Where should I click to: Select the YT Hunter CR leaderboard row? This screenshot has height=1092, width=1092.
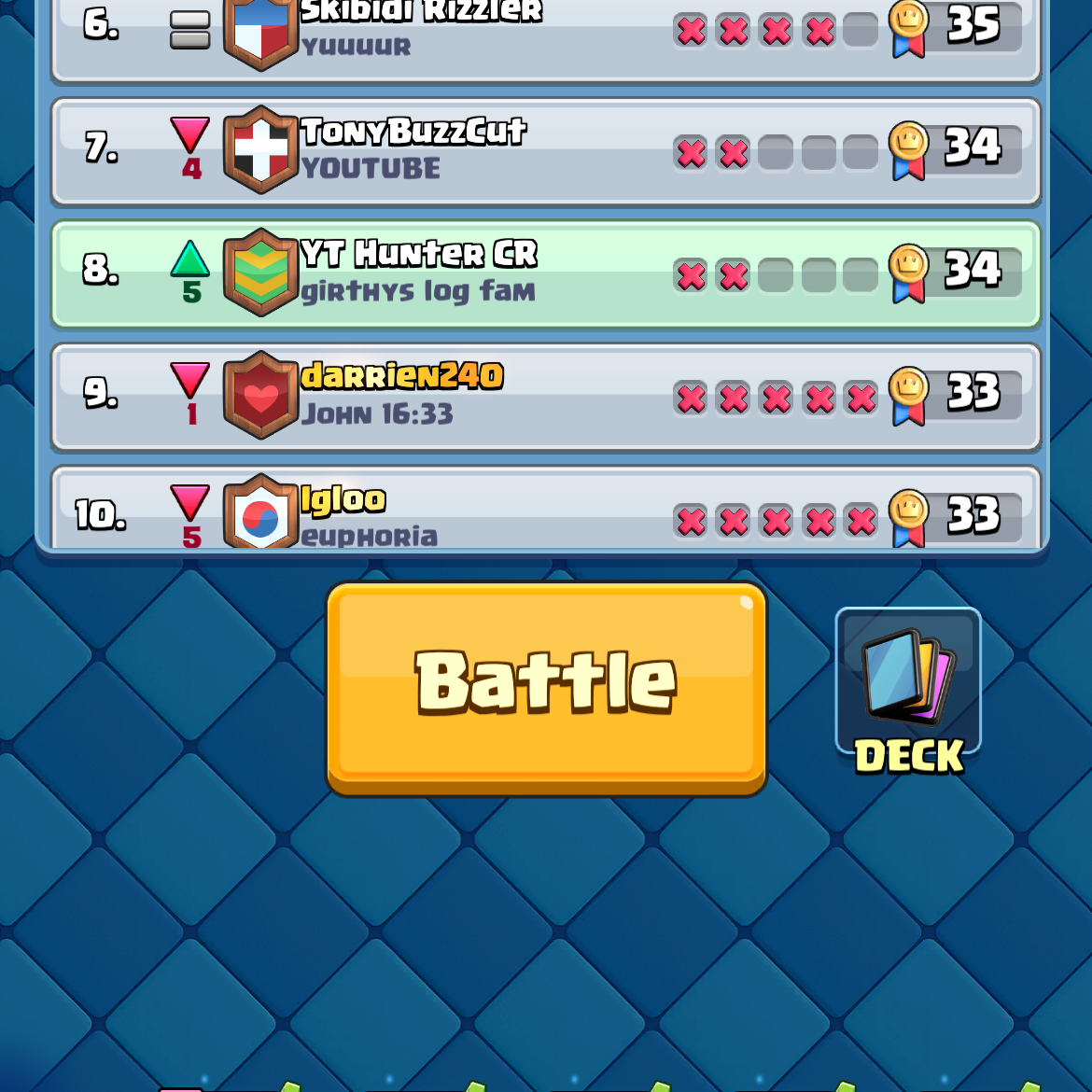click(546, 273)
